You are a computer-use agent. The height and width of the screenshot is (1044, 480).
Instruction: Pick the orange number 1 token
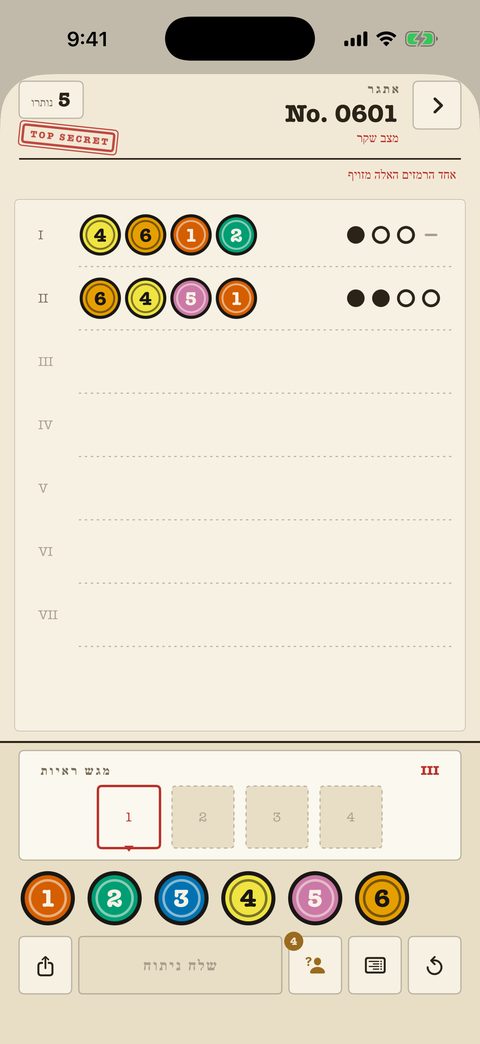48,898
